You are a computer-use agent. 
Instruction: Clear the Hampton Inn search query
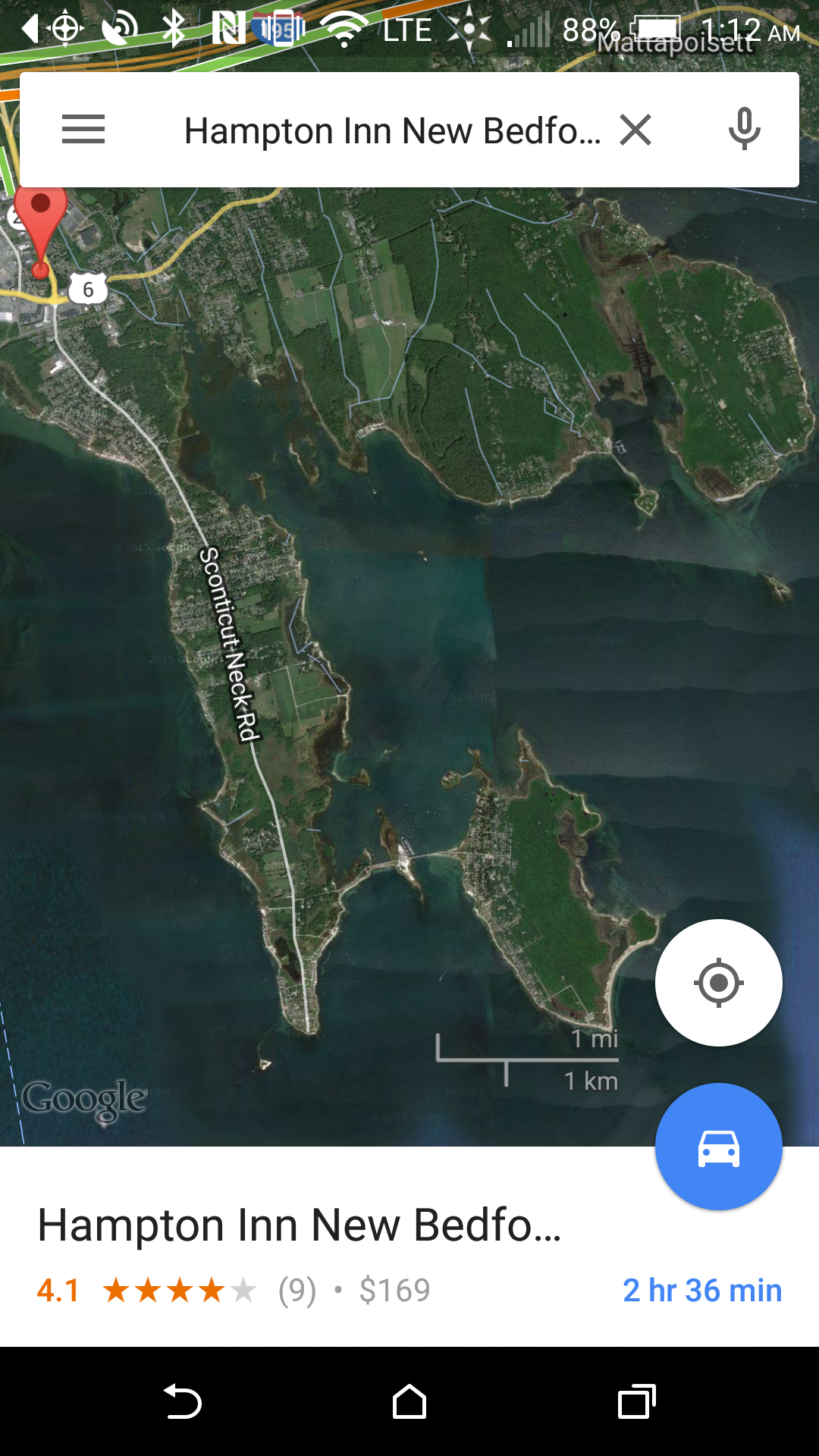point(635,130)
